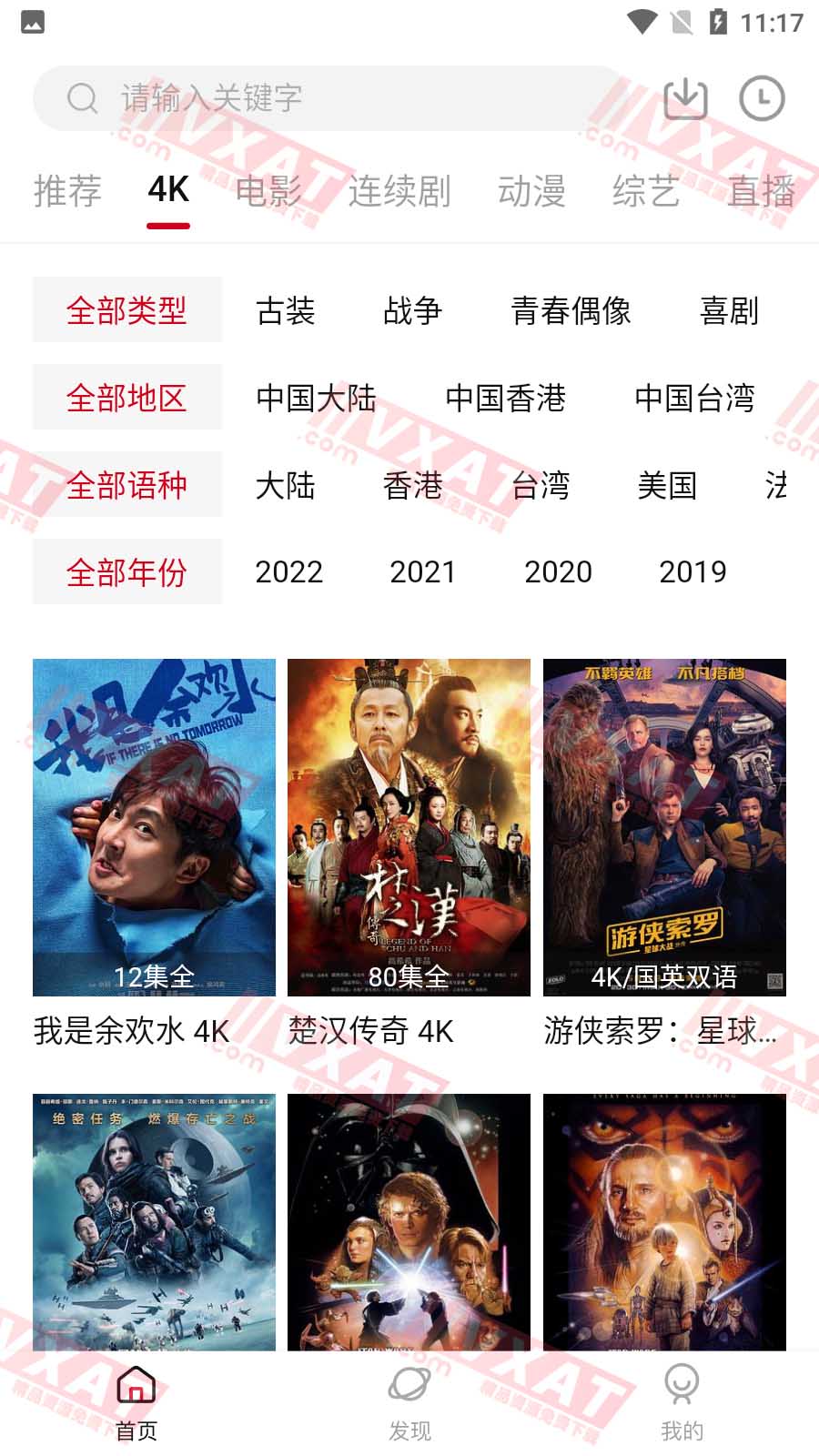
Task: Expand the 全部年份 year options
Action: pos(126,572)
